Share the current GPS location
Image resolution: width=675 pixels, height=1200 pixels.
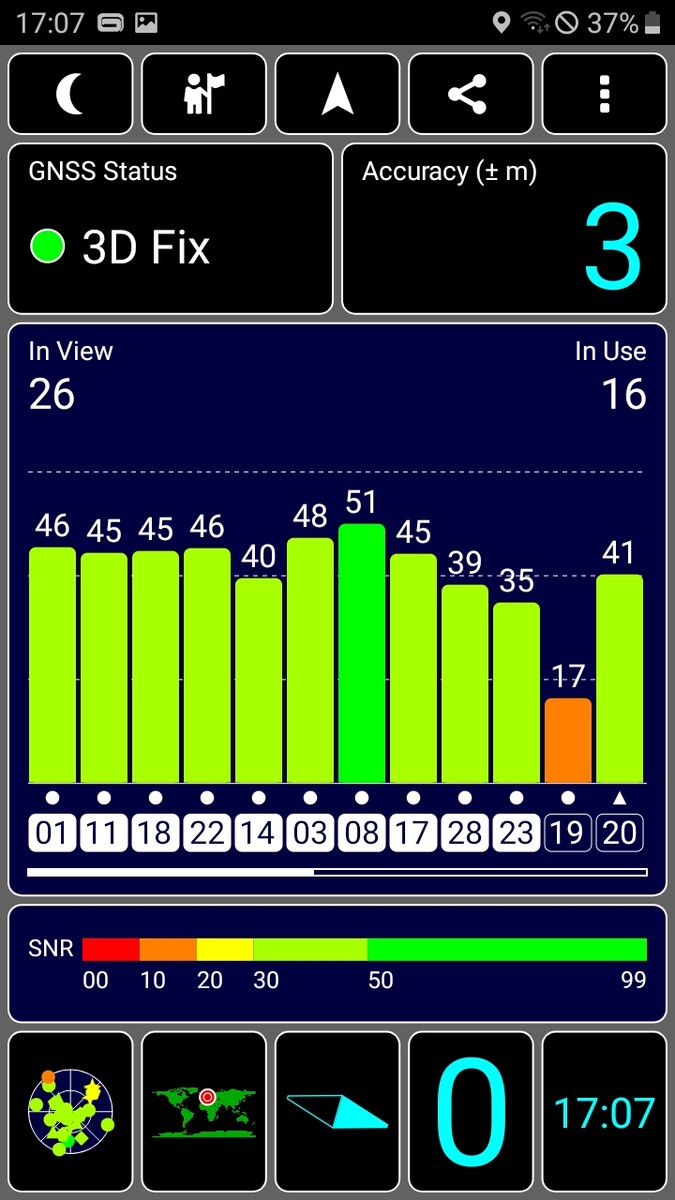pyautogui.click(x=470, y=94)
